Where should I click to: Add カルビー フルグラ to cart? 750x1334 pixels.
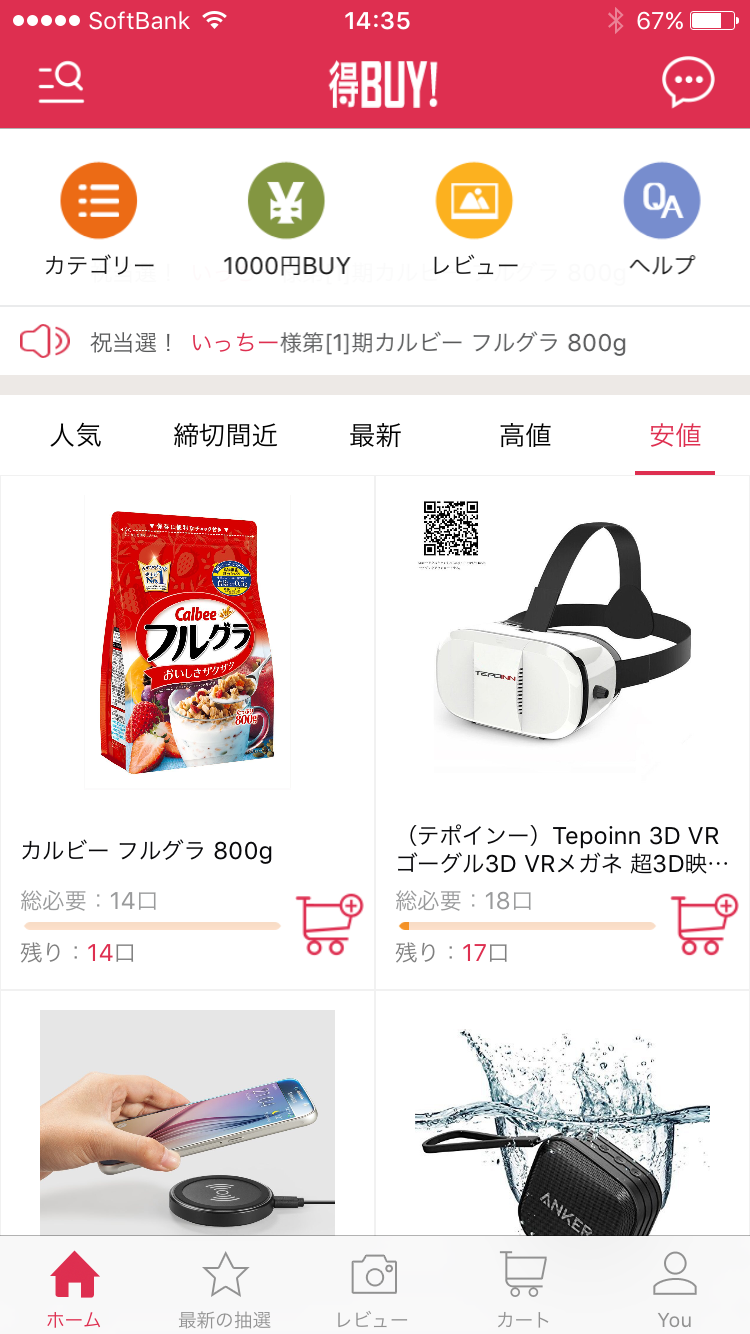(328, 925)
